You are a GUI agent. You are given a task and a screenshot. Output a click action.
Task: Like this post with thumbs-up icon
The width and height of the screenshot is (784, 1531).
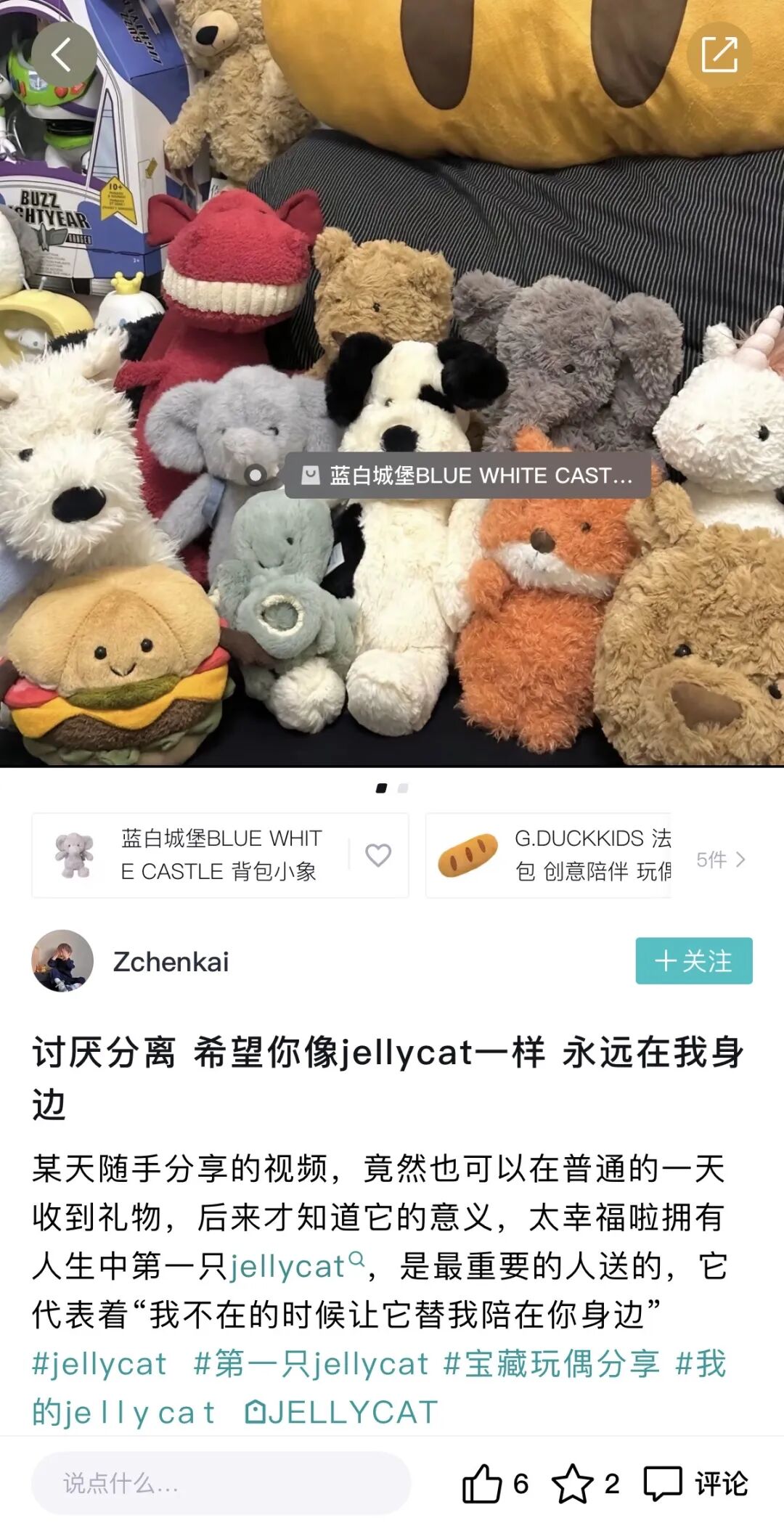[x=482, y=1483]
